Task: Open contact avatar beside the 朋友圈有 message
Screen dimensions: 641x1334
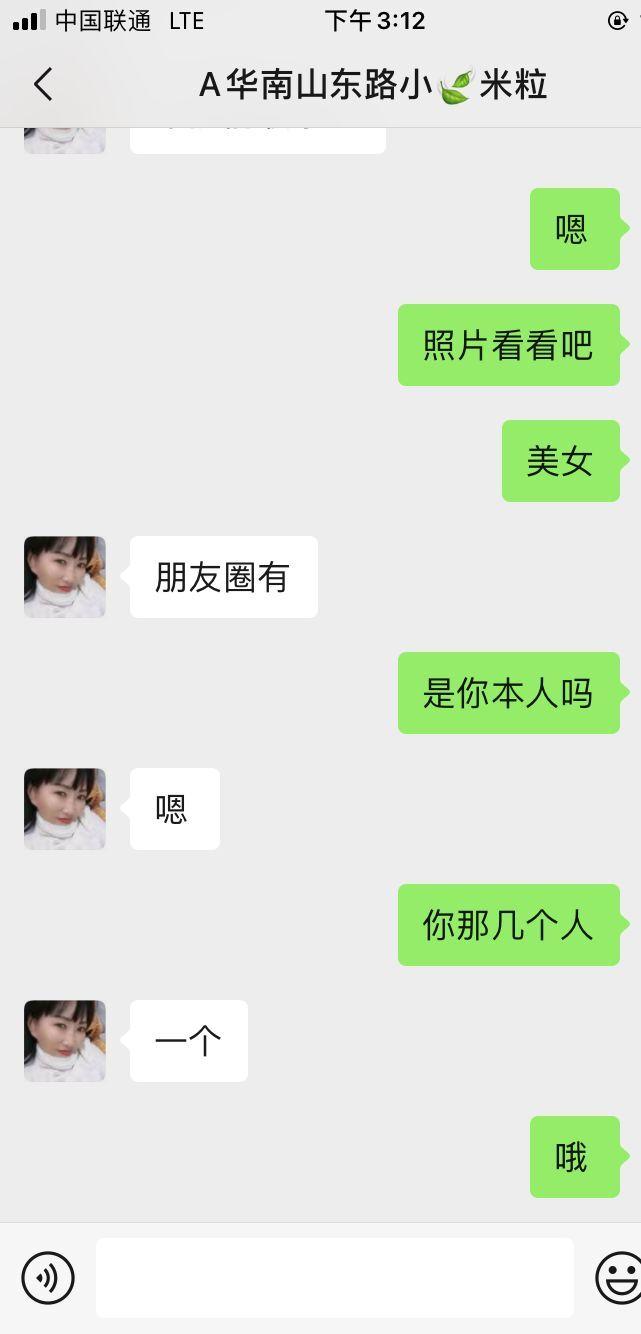Action: [x=65, y=577]
